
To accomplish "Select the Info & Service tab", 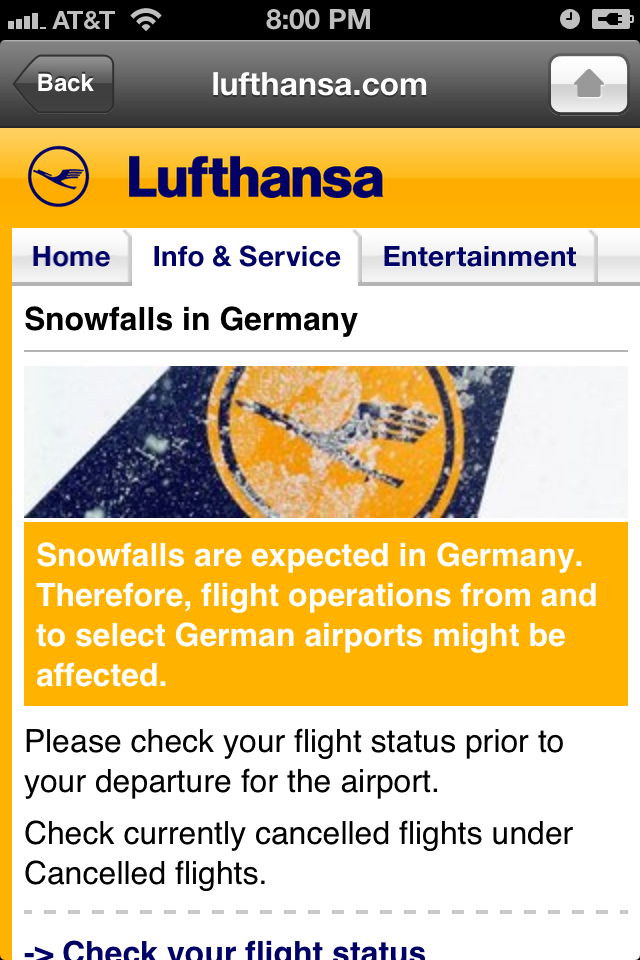I will tap(246, 257).
